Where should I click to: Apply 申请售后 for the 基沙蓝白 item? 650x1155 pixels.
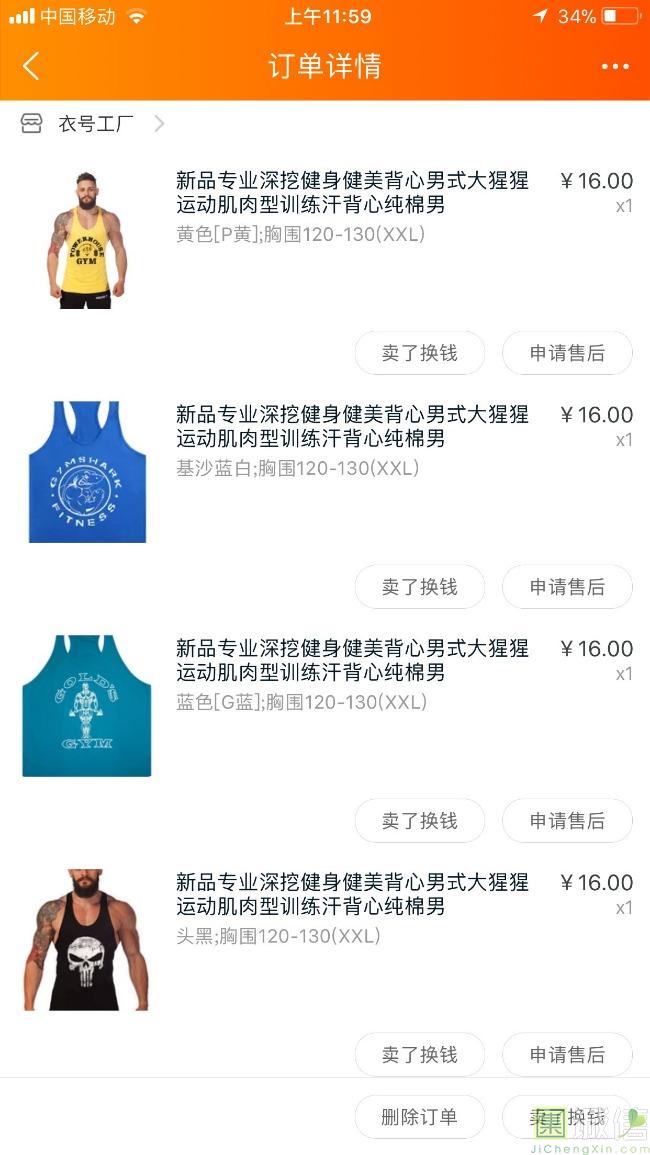[567, 587]
